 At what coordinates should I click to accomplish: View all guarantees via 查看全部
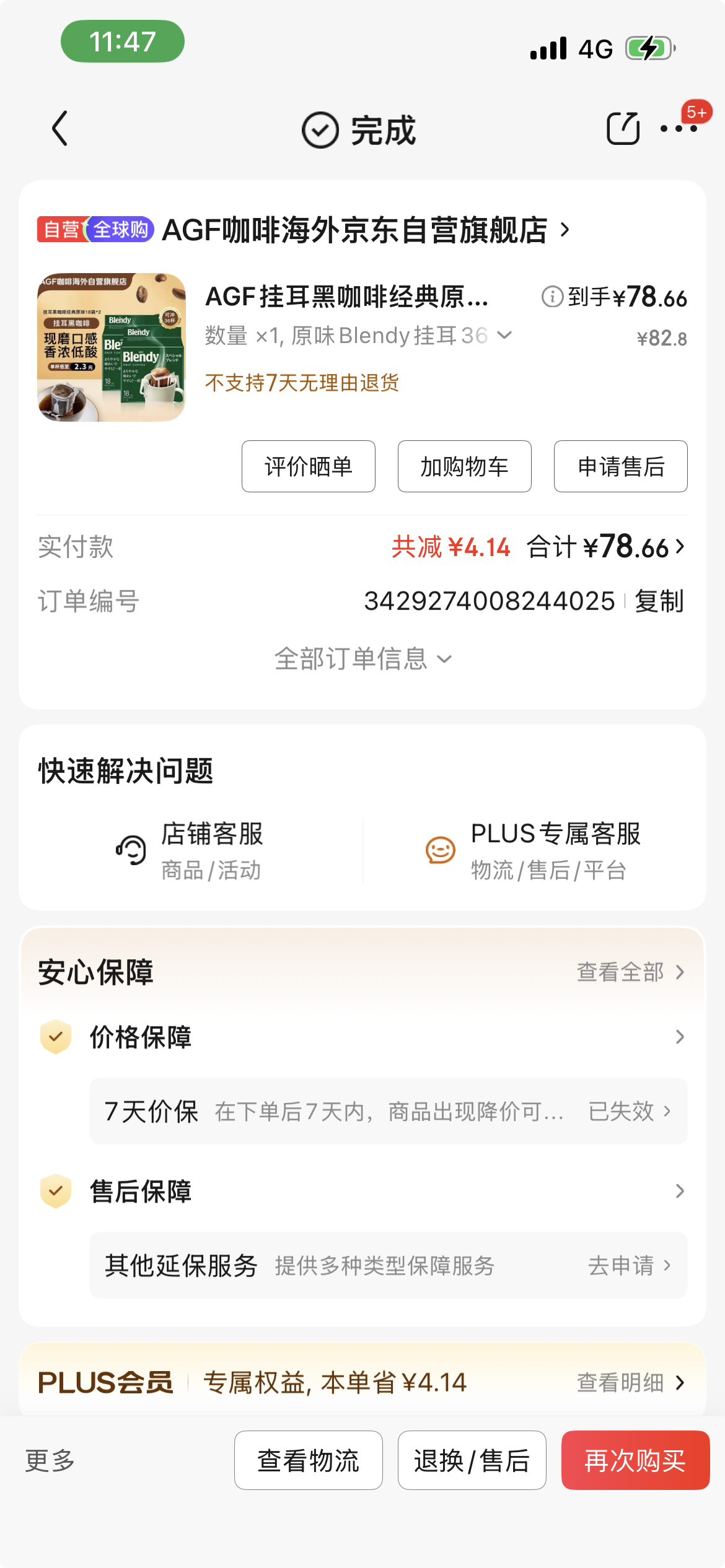(x=630, y=972)
